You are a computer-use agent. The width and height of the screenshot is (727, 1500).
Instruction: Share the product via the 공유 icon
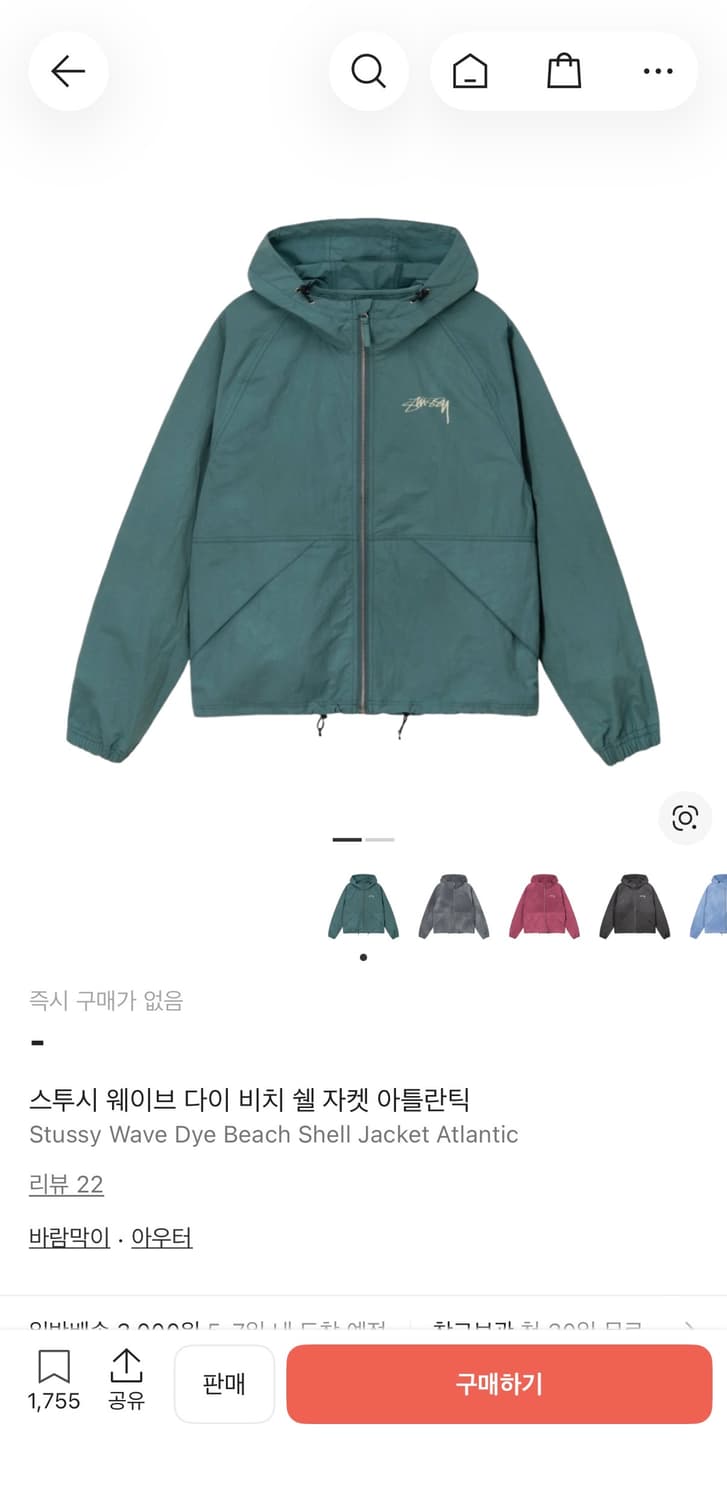125,1383
